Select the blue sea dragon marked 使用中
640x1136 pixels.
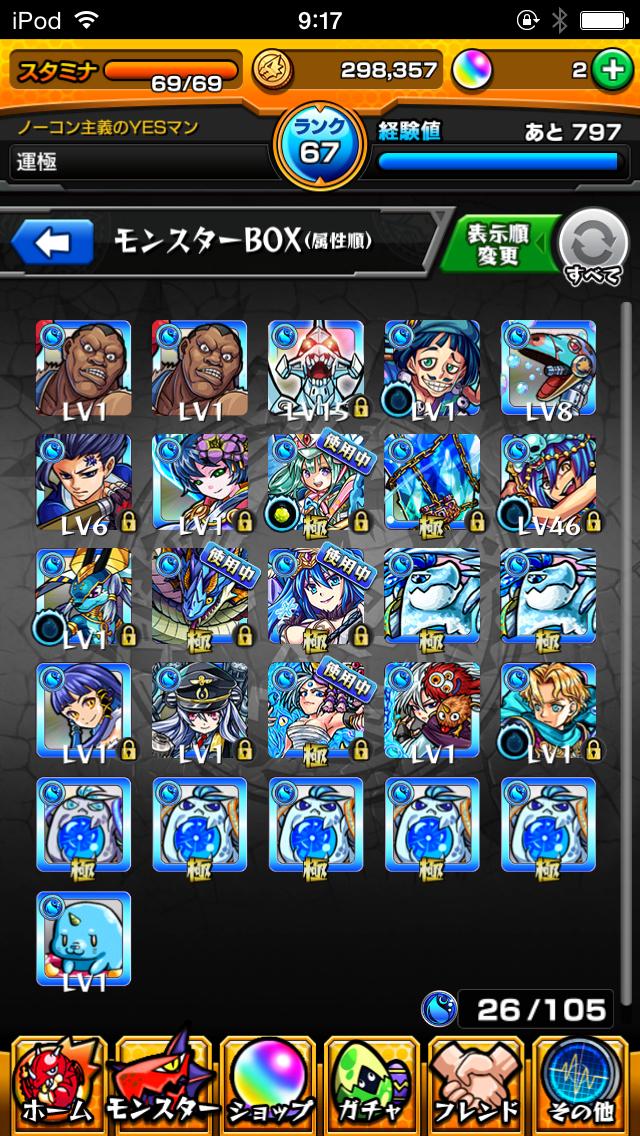pos(200,596)
